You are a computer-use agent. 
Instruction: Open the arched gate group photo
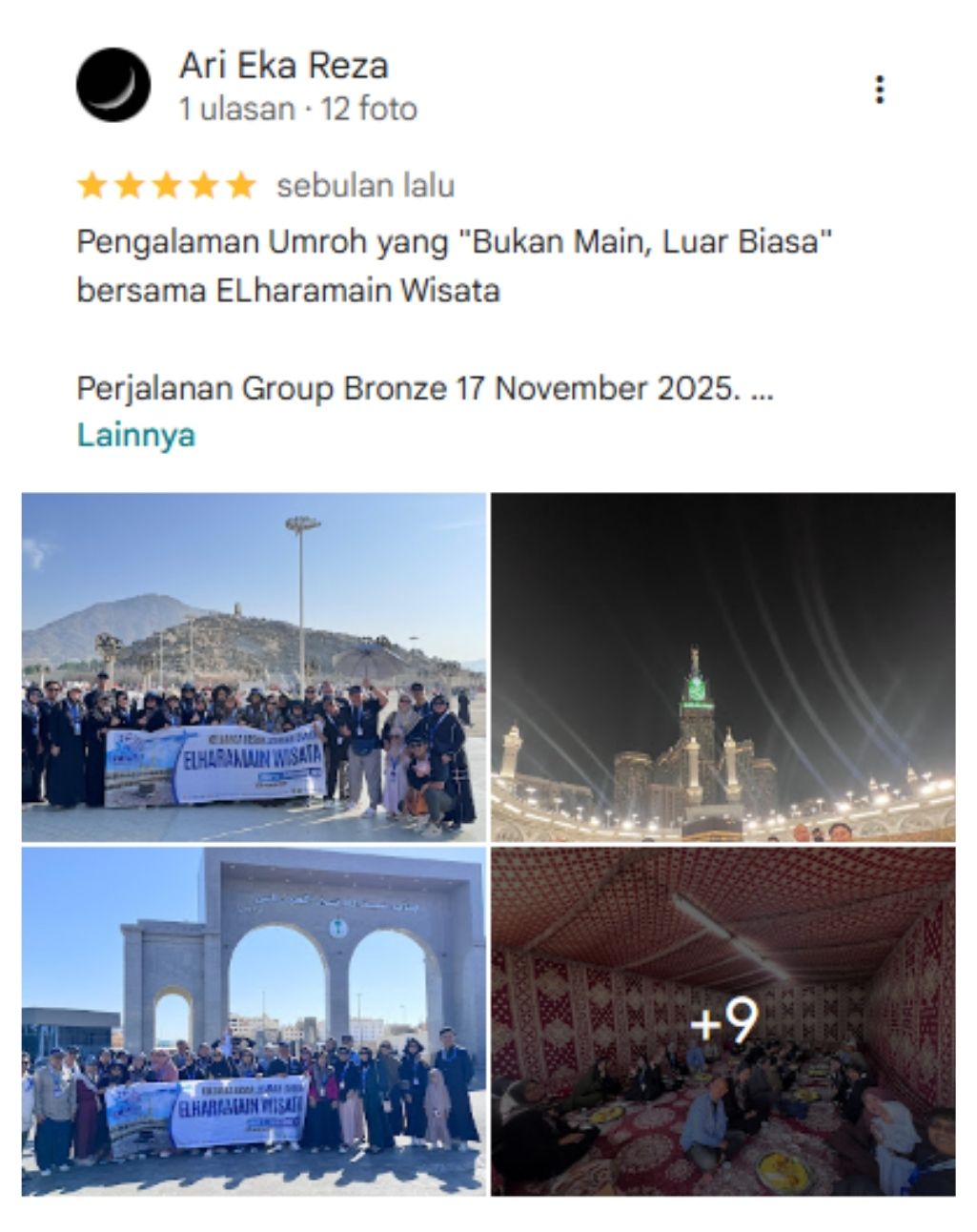254,1020
